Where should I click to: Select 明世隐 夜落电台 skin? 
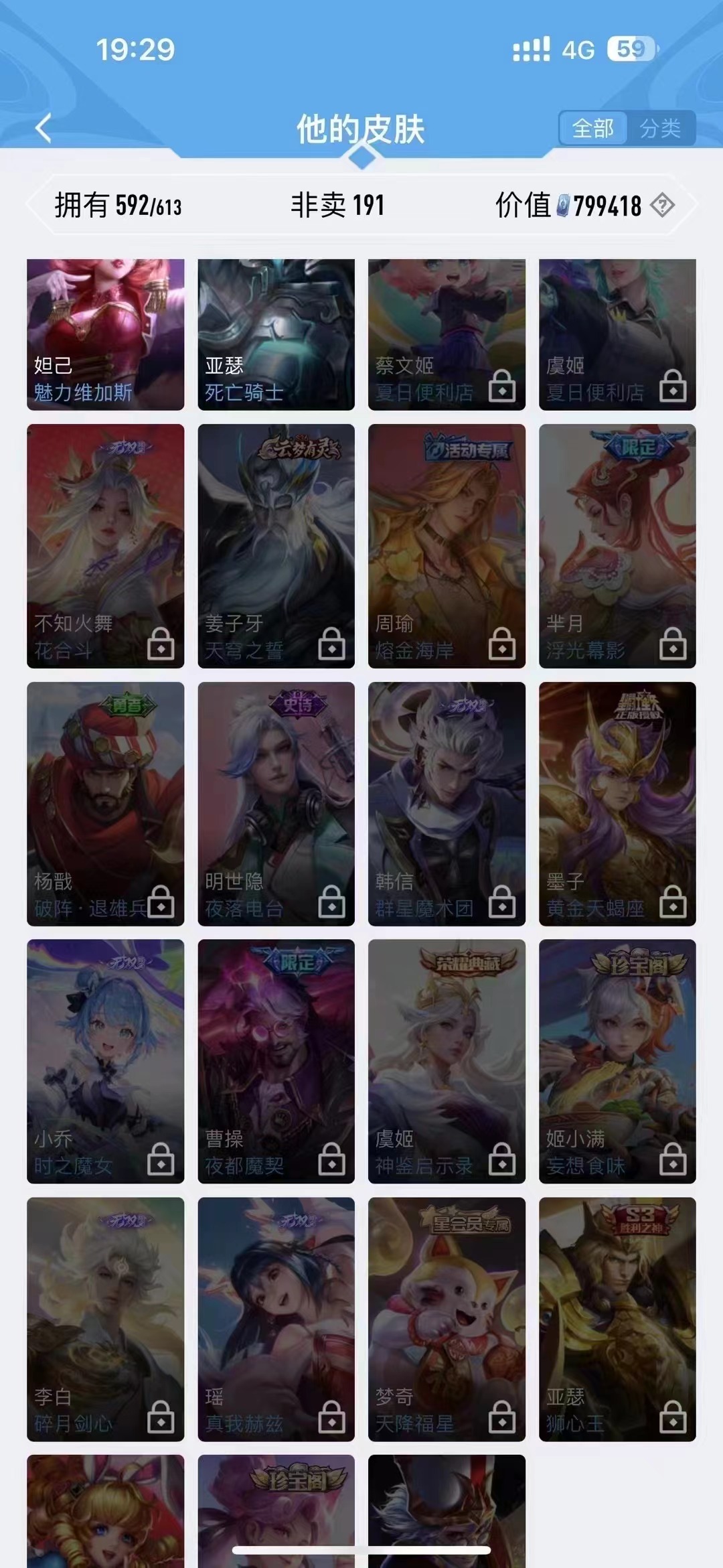276,804
